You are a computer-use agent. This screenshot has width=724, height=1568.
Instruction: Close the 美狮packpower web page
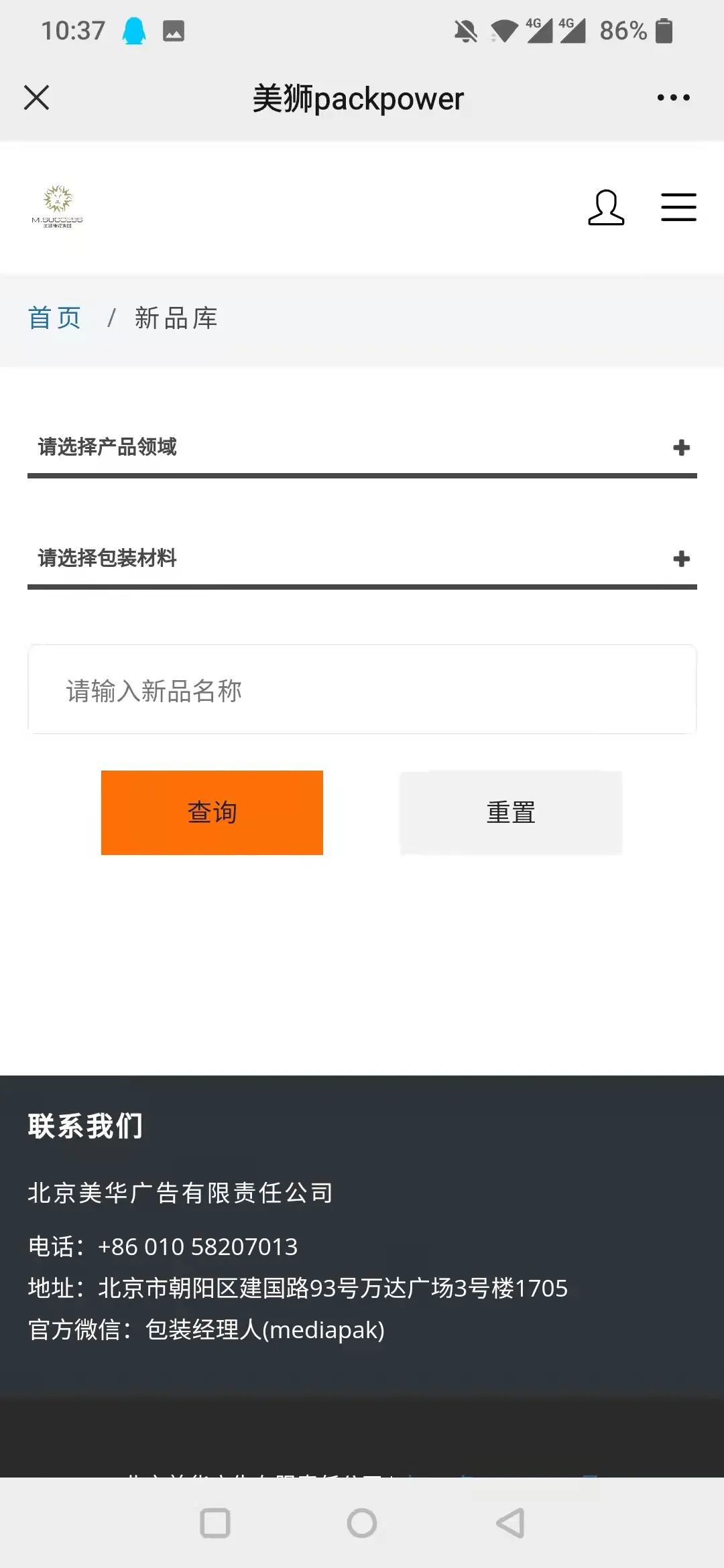click(37, 98)
